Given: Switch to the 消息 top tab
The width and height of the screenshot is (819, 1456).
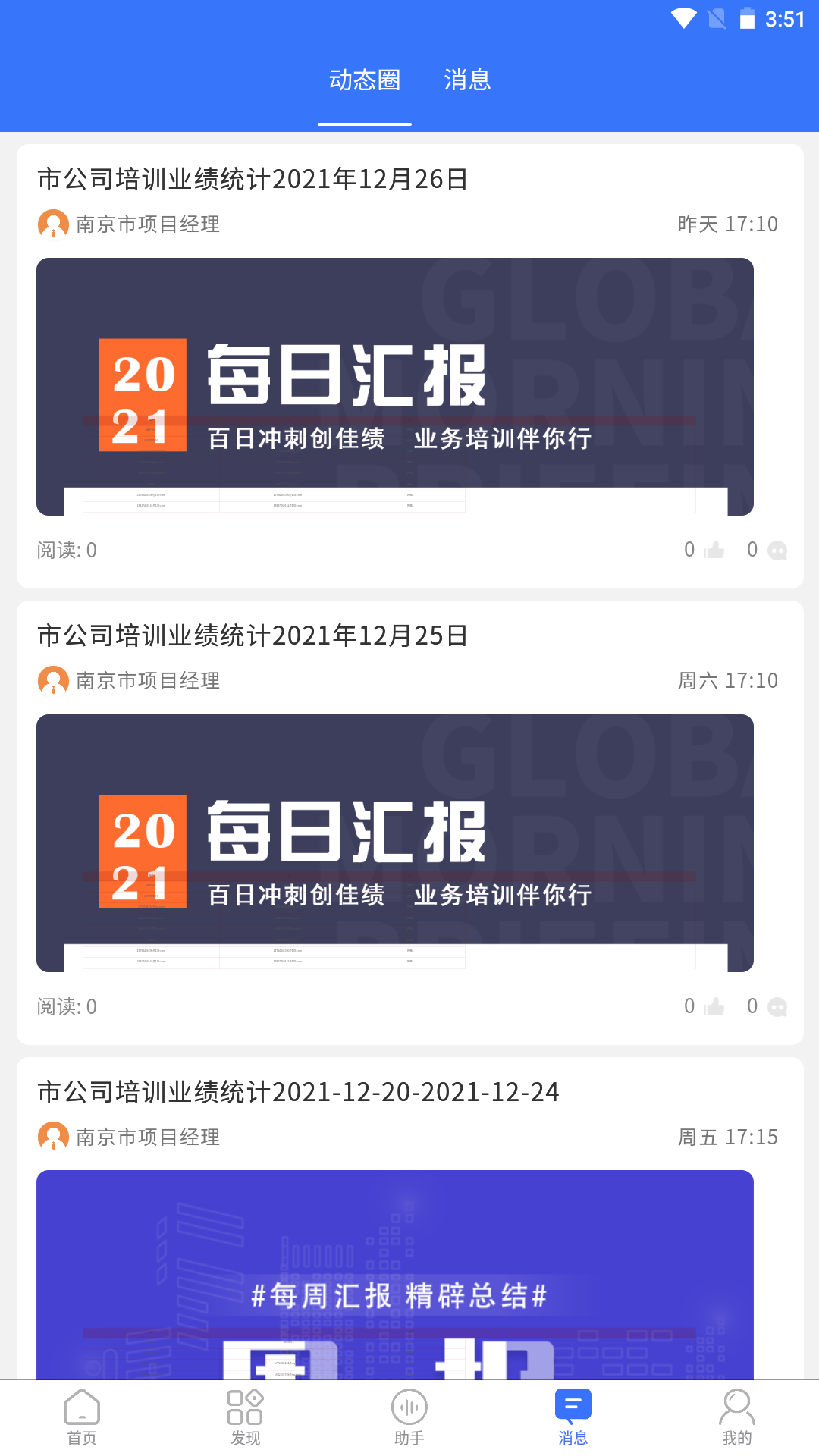Looking at the screenshot, I should [467, 80].
